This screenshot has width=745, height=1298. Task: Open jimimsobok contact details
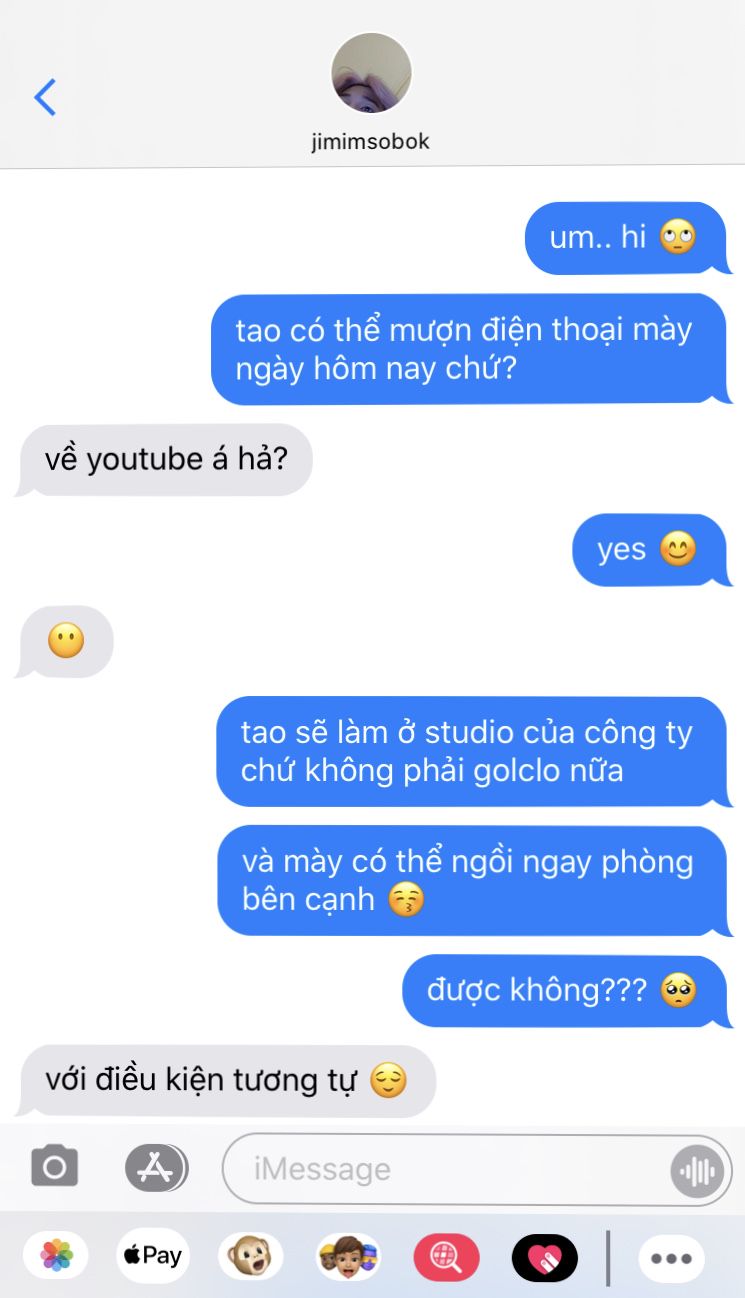[x=371, y=92]
